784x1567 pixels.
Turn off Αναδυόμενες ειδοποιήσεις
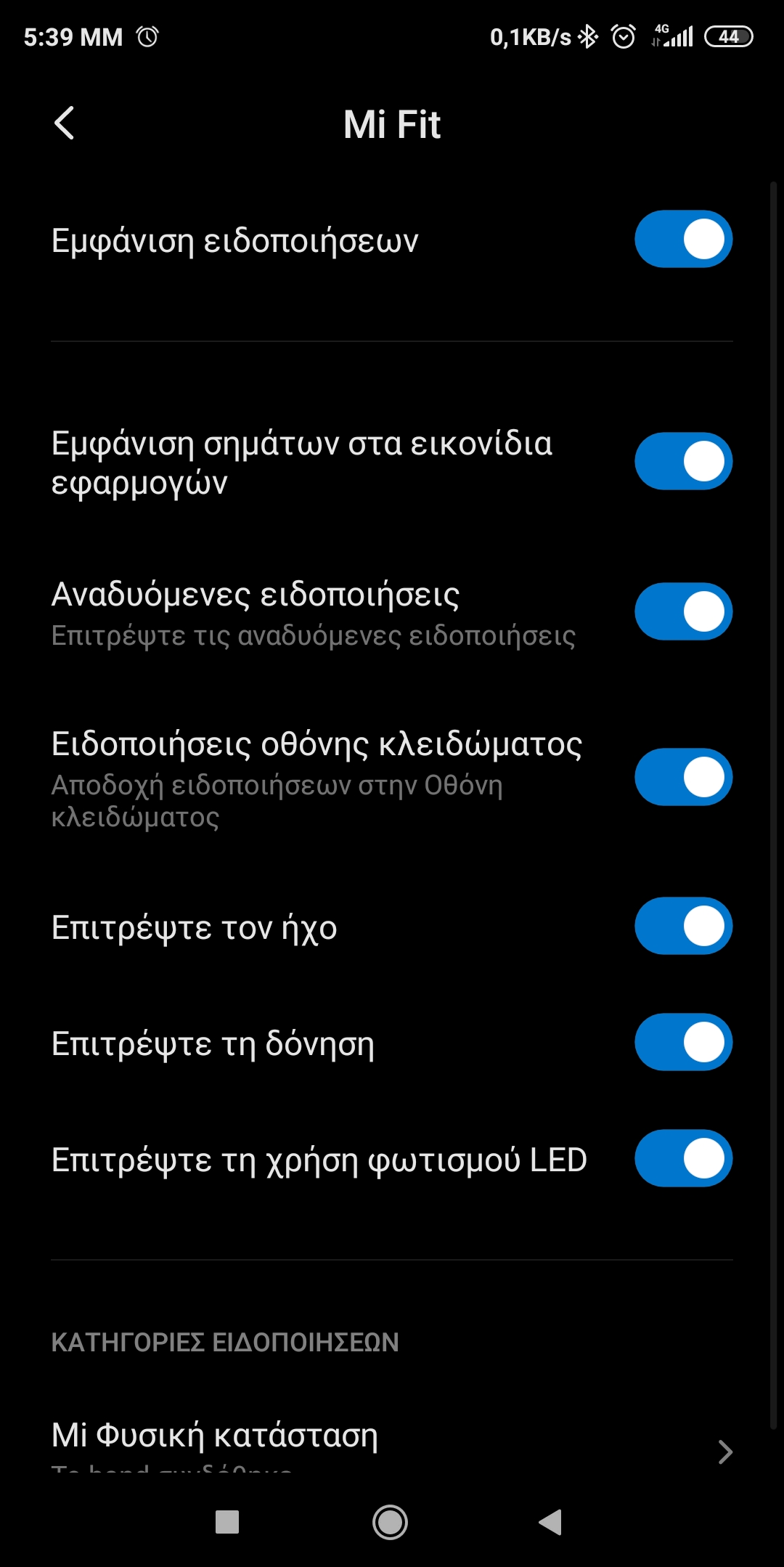click(x=683, y=611)
